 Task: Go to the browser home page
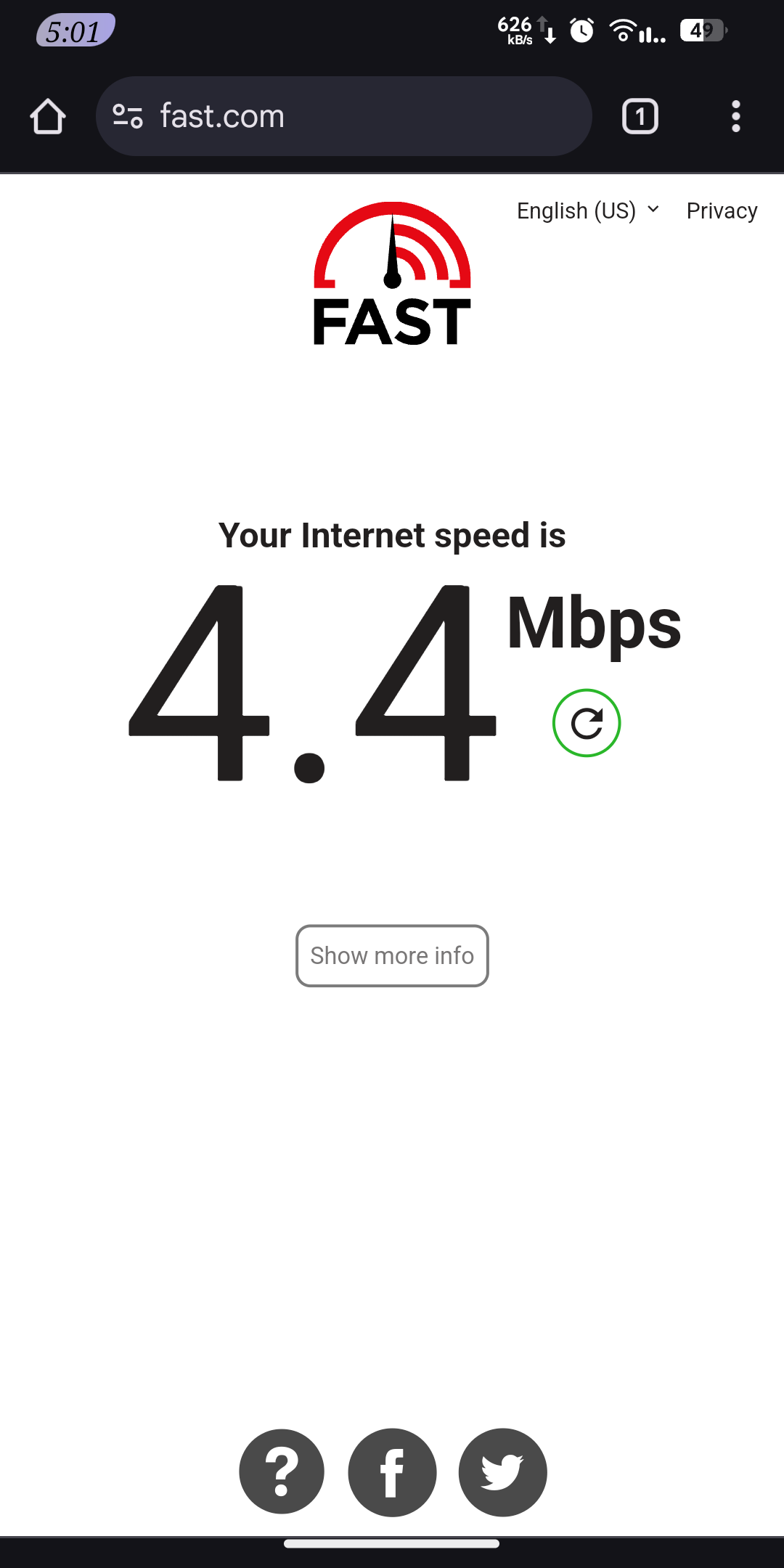[48, 117]
